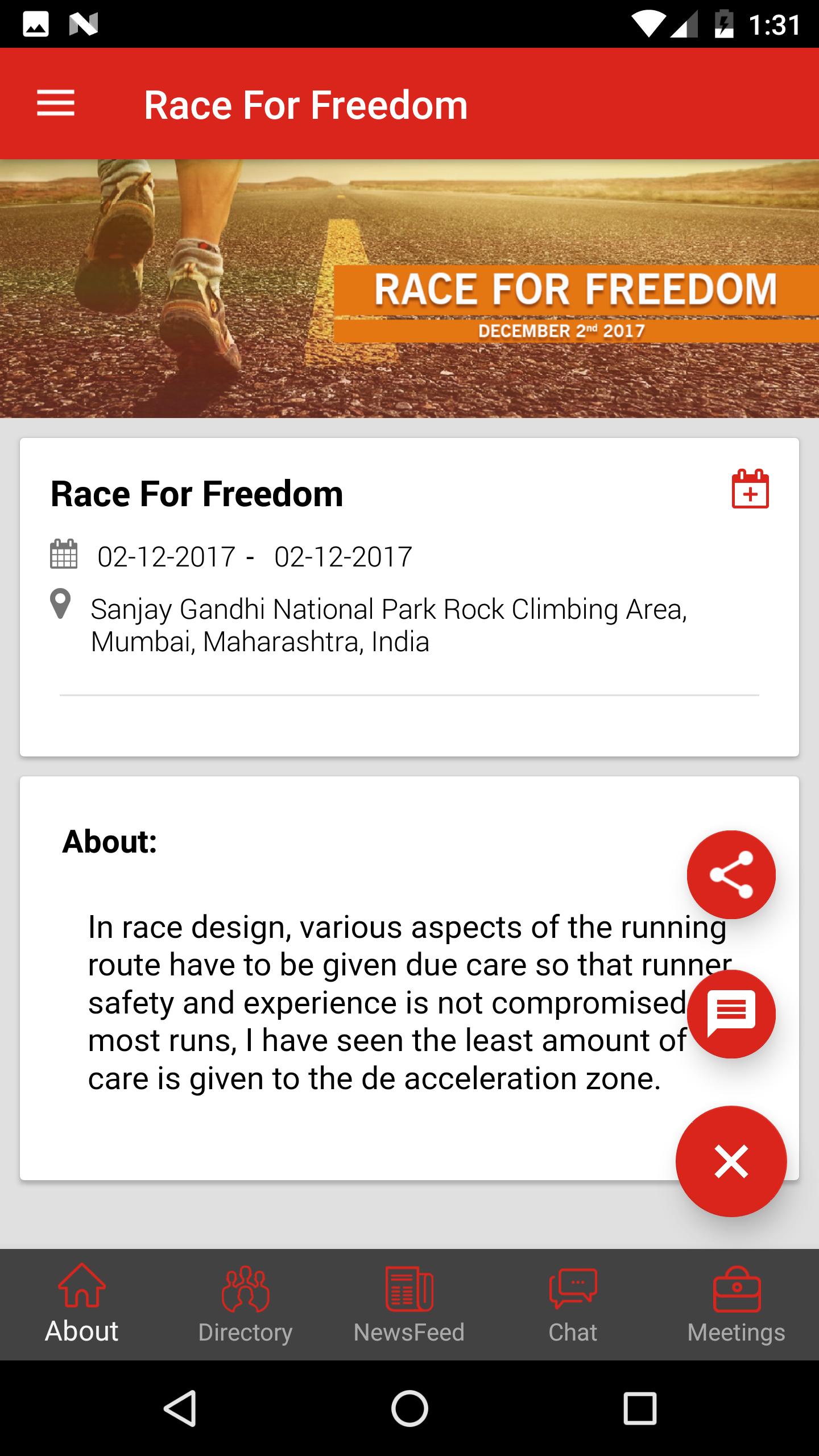Open the floating message button
The height and width of the screenshot is (1456, 819).
pyautogui.click(x=731, y=1014)
